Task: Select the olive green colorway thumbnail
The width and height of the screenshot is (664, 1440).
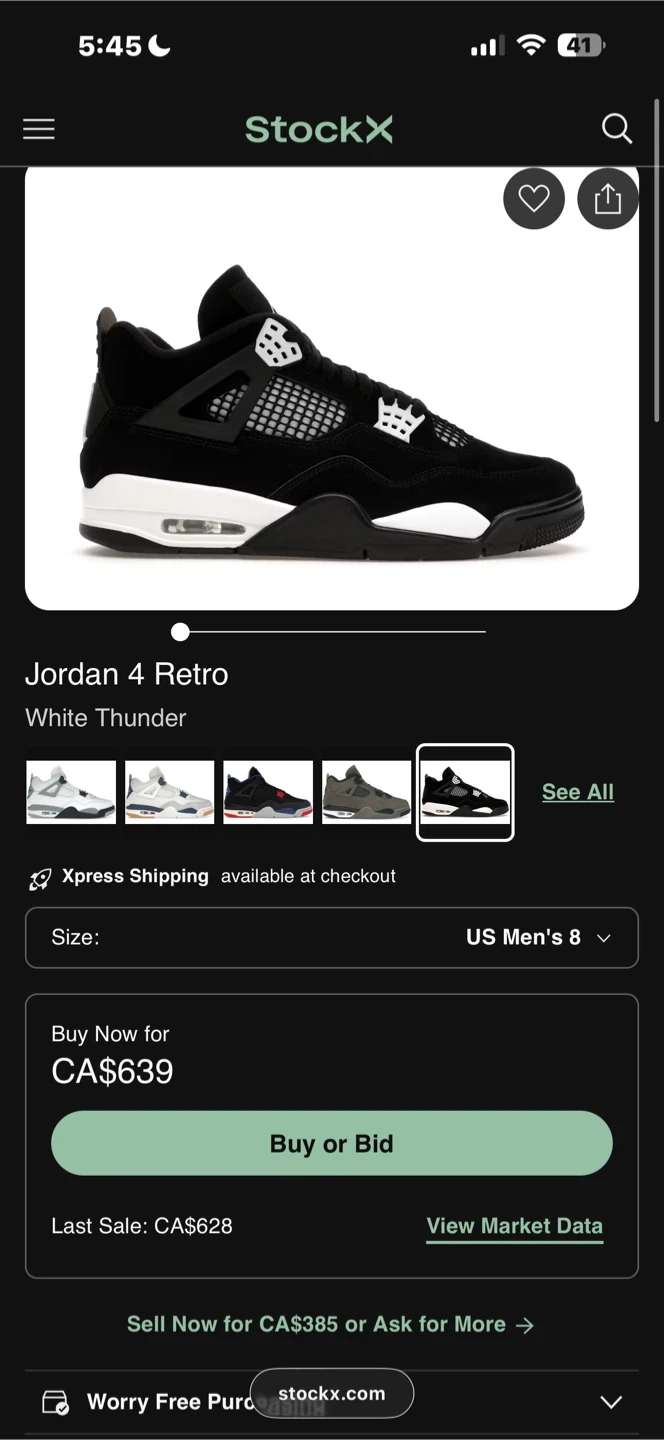Action: pyautogui.click(x=366, y=792)
